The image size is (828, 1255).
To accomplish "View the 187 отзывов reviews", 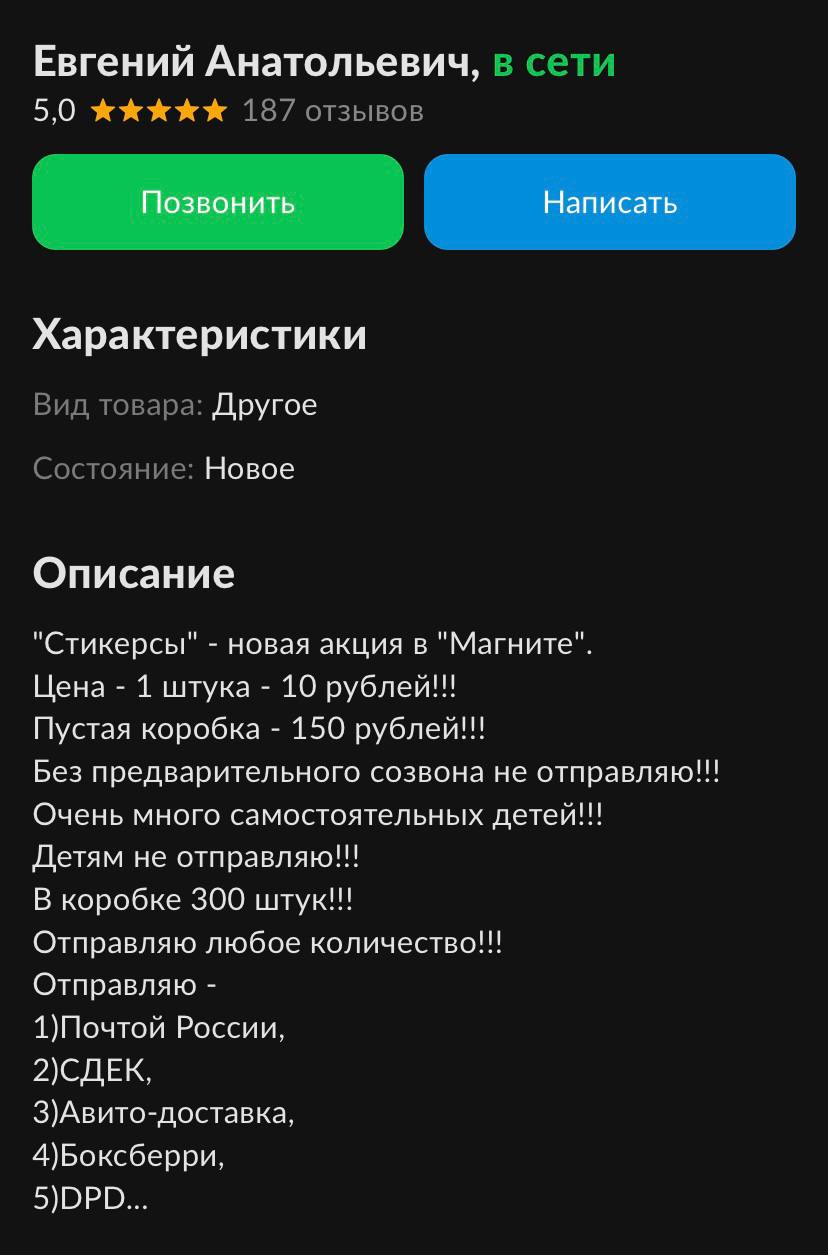I will tap(332, 110).
